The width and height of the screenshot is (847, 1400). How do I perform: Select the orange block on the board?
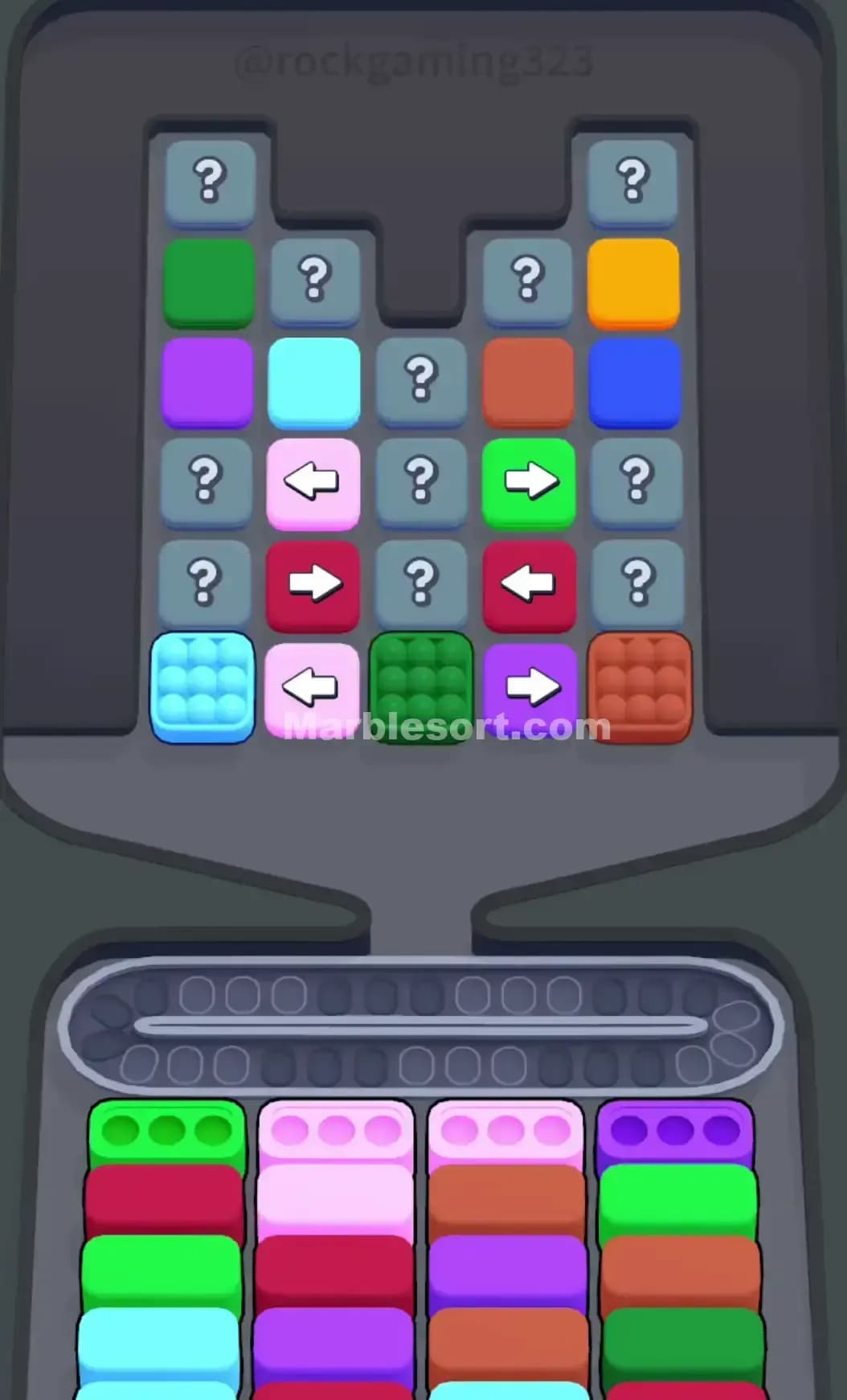pos(636,281)
